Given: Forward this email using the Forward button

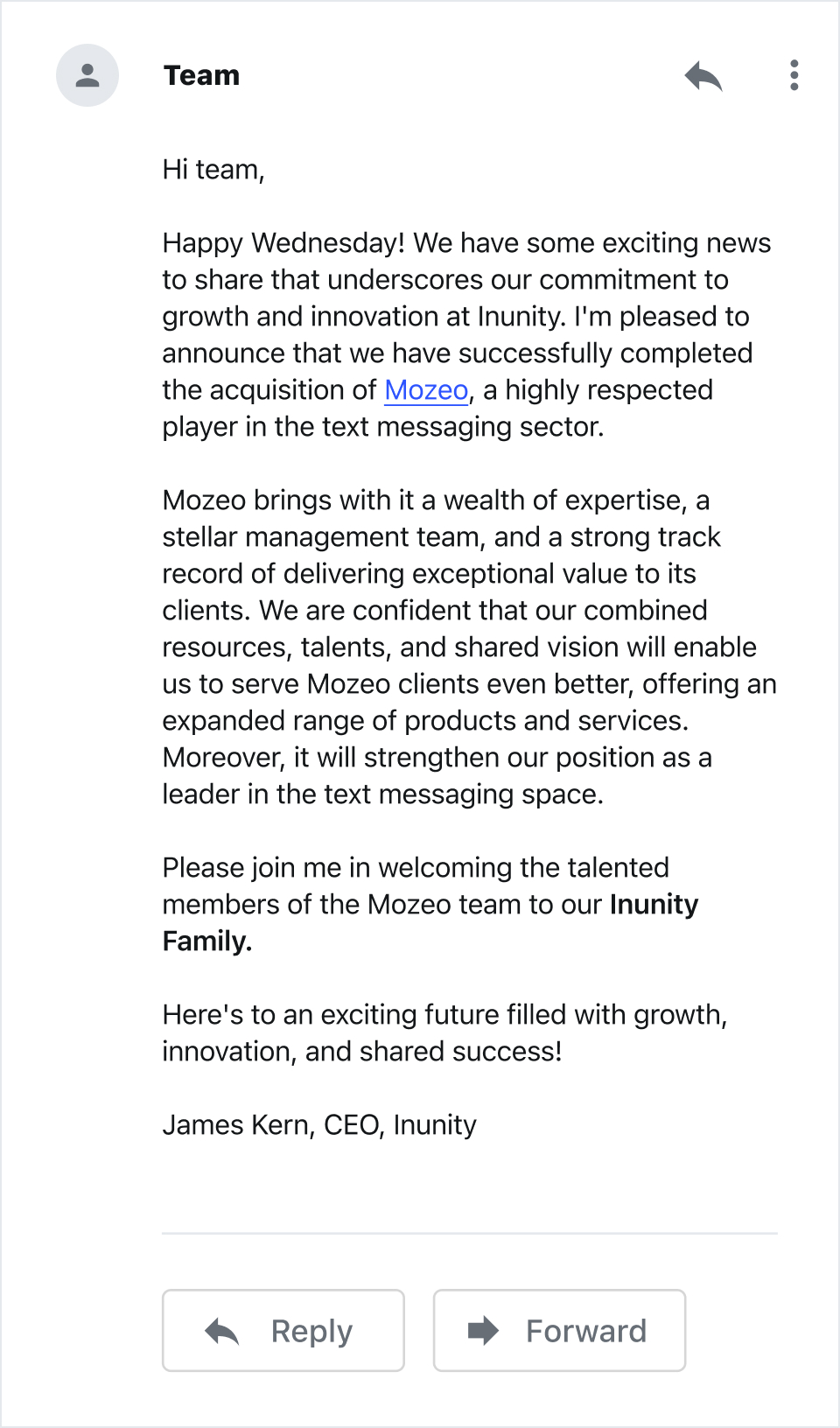Looking at the screenshot, I should point(559,1330).
